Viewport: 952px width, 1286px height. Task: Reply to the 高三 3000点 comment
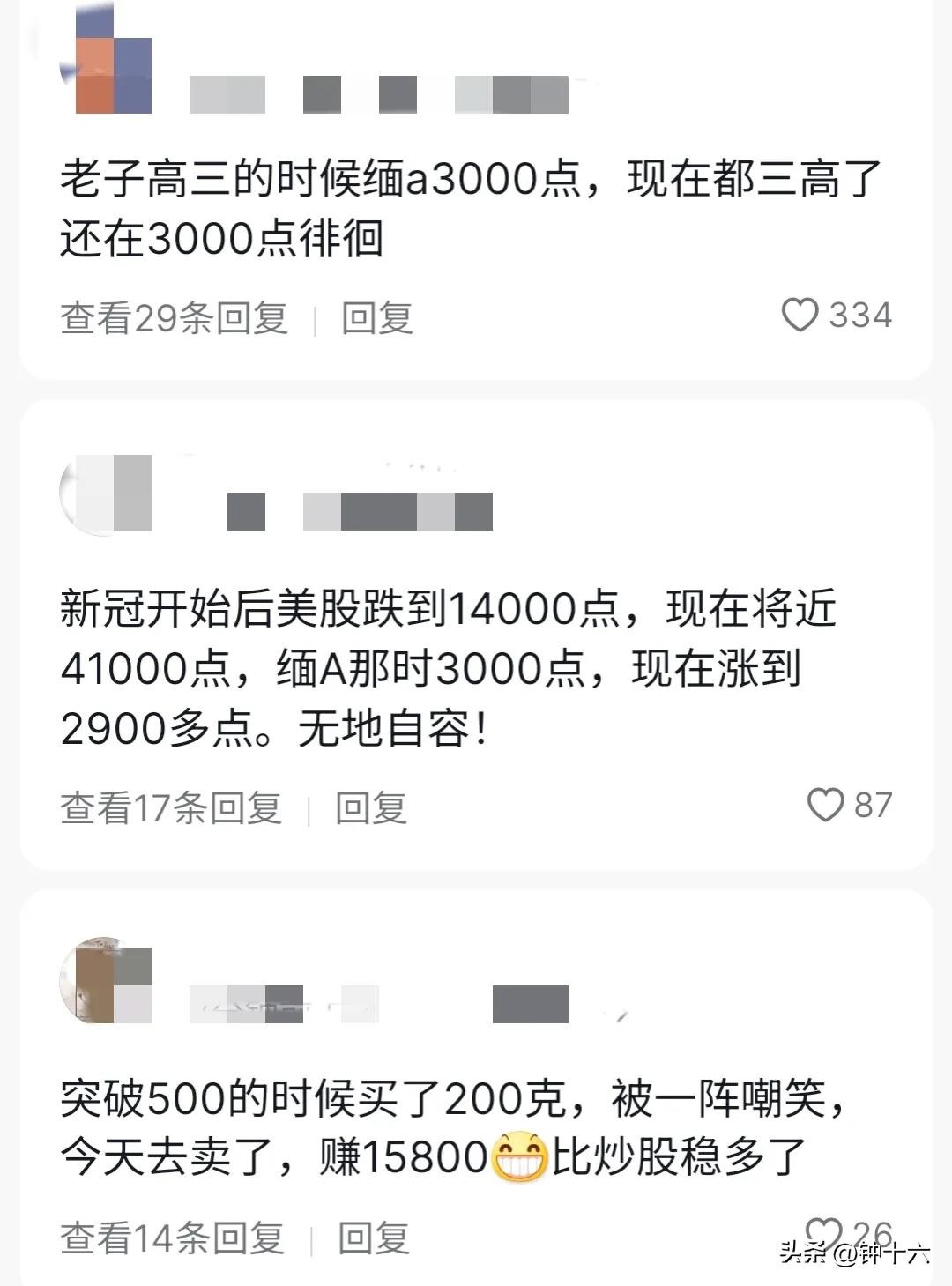[x=377, y=318]
